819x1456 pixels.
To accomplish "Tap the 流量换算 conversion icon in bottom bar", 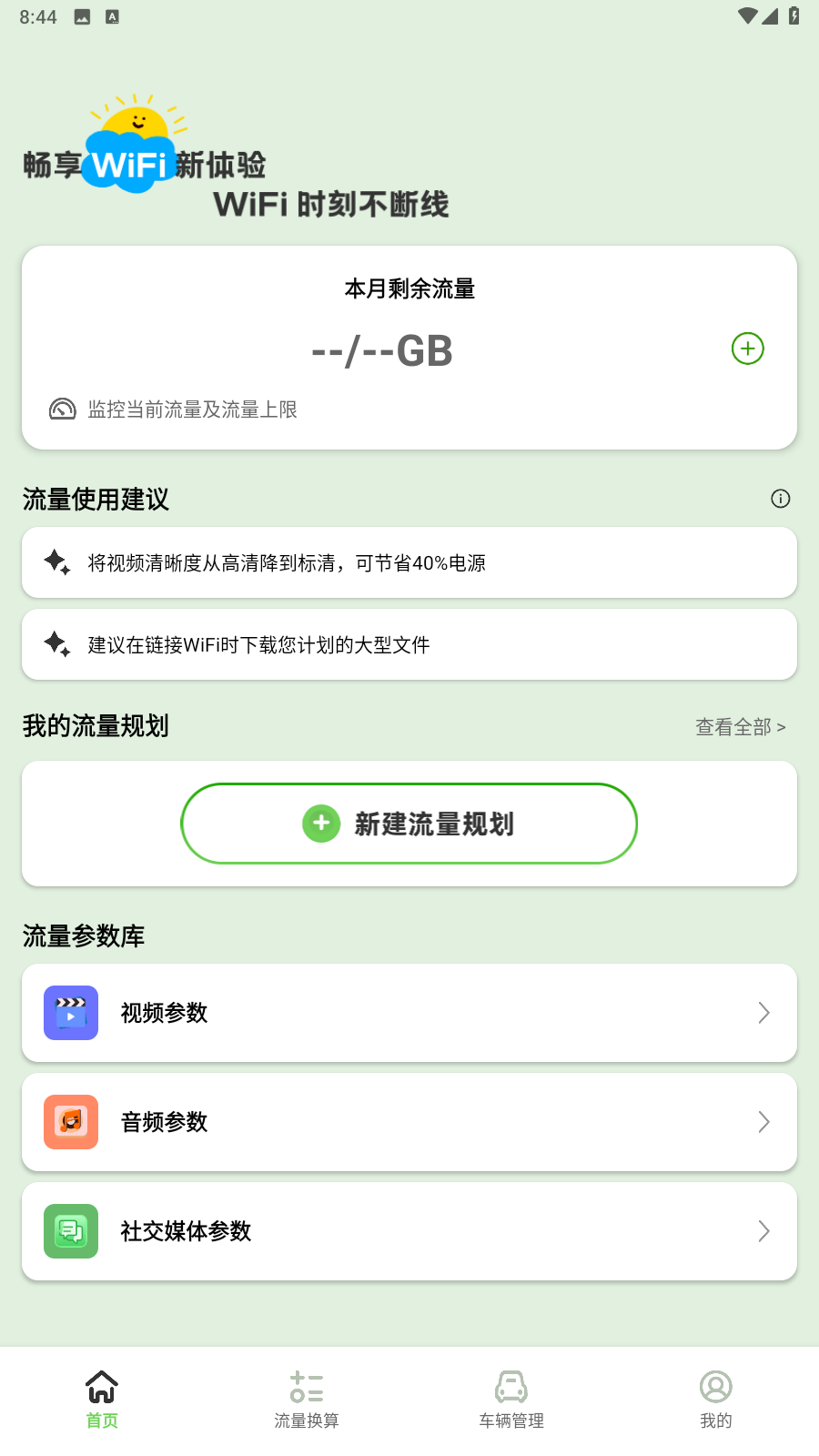I will 307,1388.
